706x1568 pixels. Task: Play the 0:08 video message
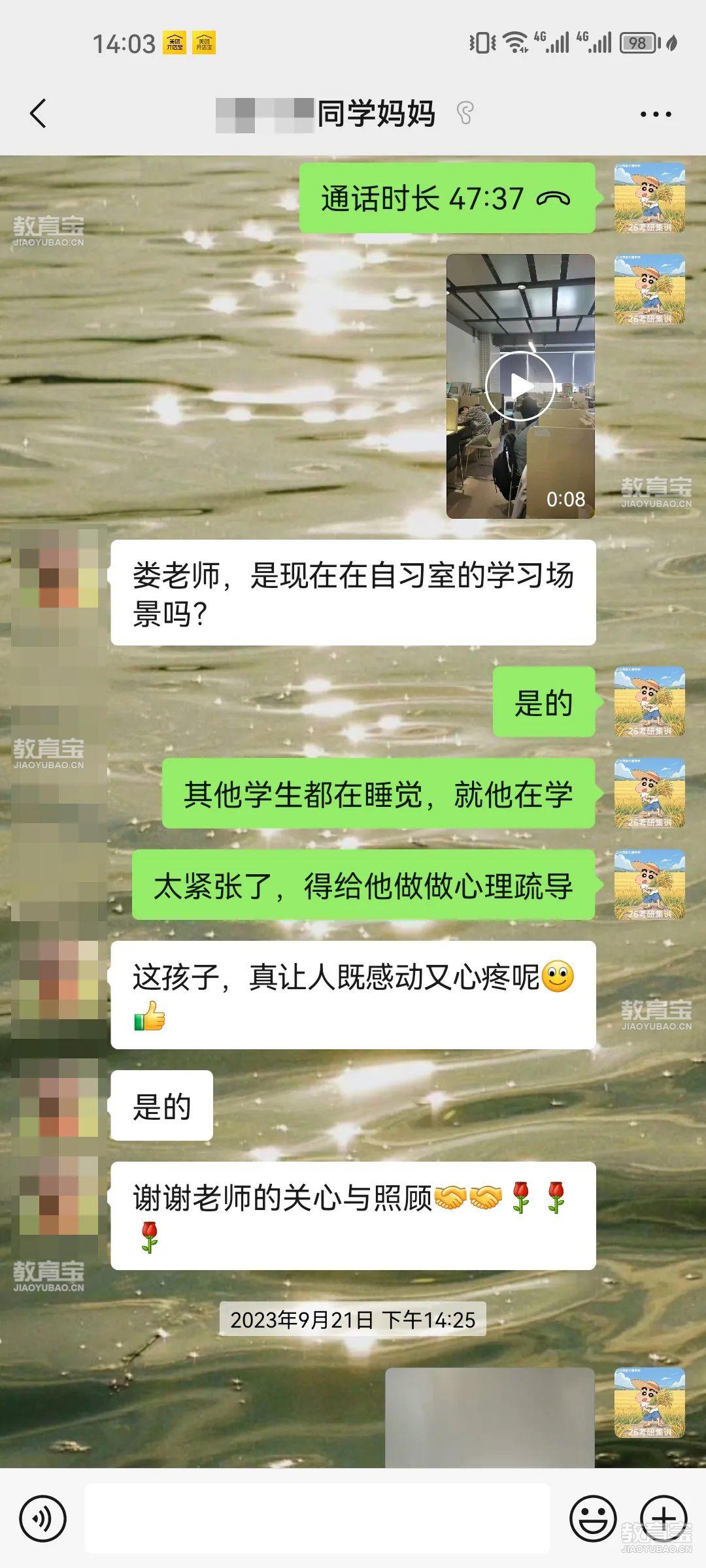point(520,386)
